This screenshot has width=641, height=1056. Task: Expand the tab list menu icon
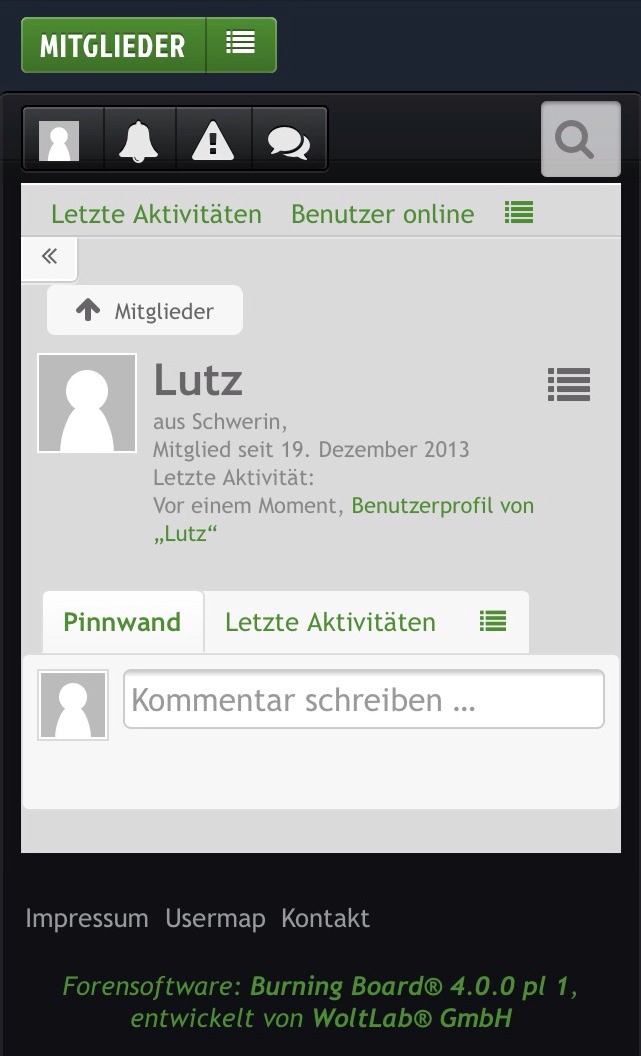(493, 621)
